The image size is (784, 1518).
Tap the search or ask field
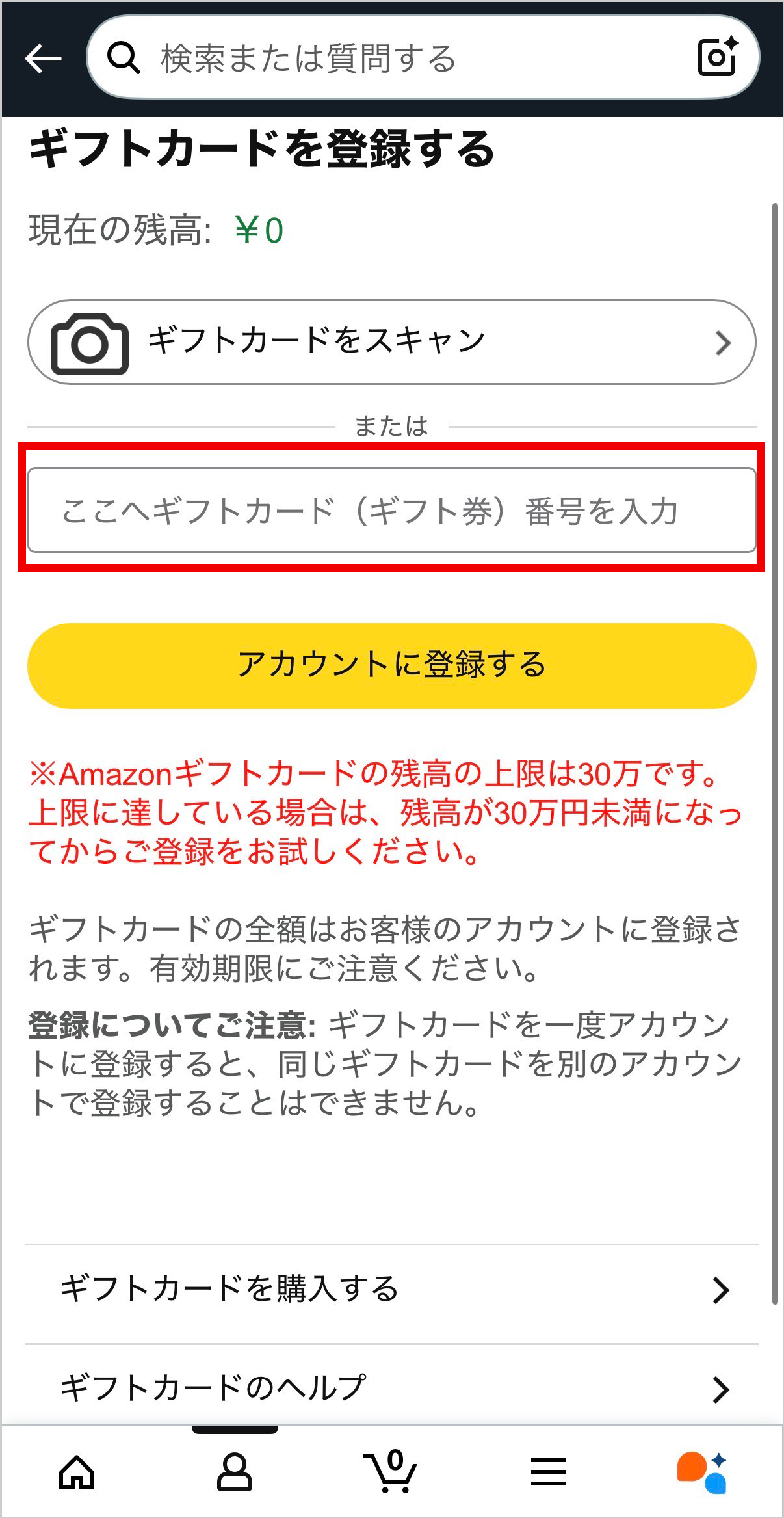[390, 59]
